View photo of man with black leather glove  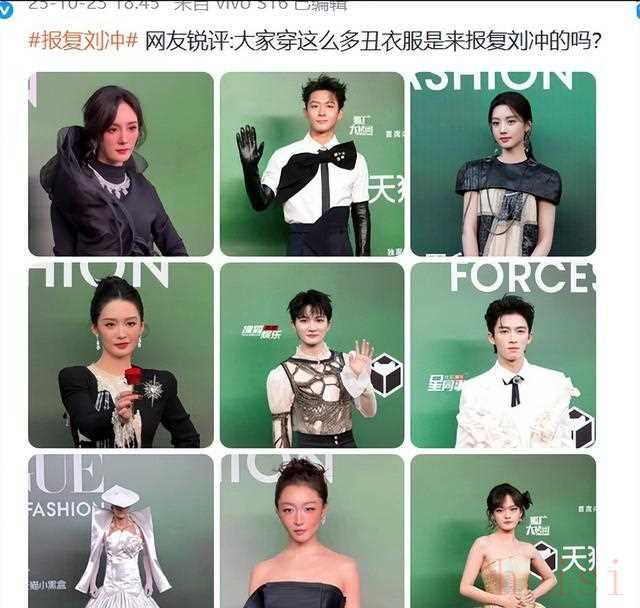point(312,164)
